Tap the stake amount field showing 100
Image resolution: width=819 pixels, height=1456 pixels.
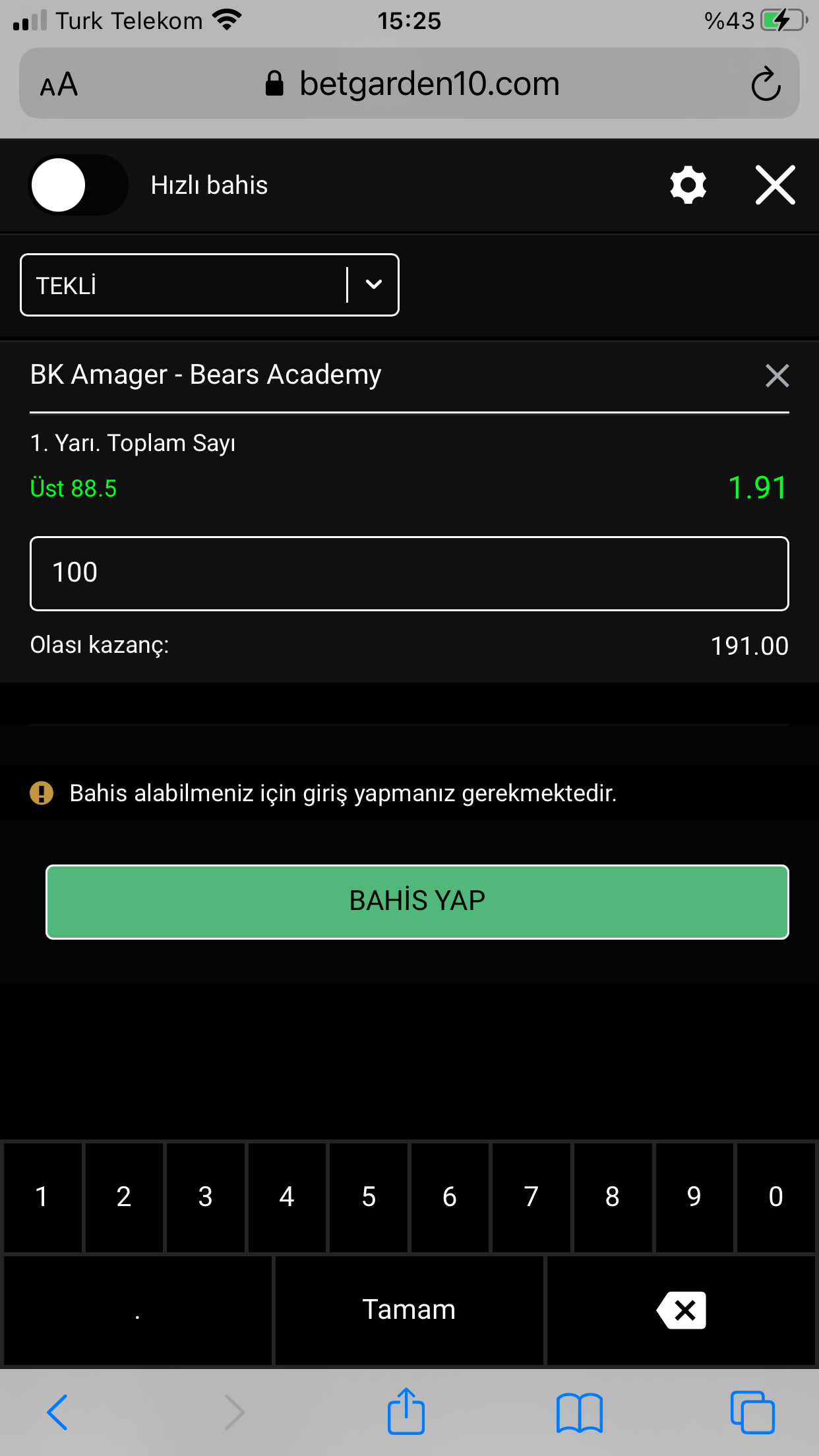[409, 573]
